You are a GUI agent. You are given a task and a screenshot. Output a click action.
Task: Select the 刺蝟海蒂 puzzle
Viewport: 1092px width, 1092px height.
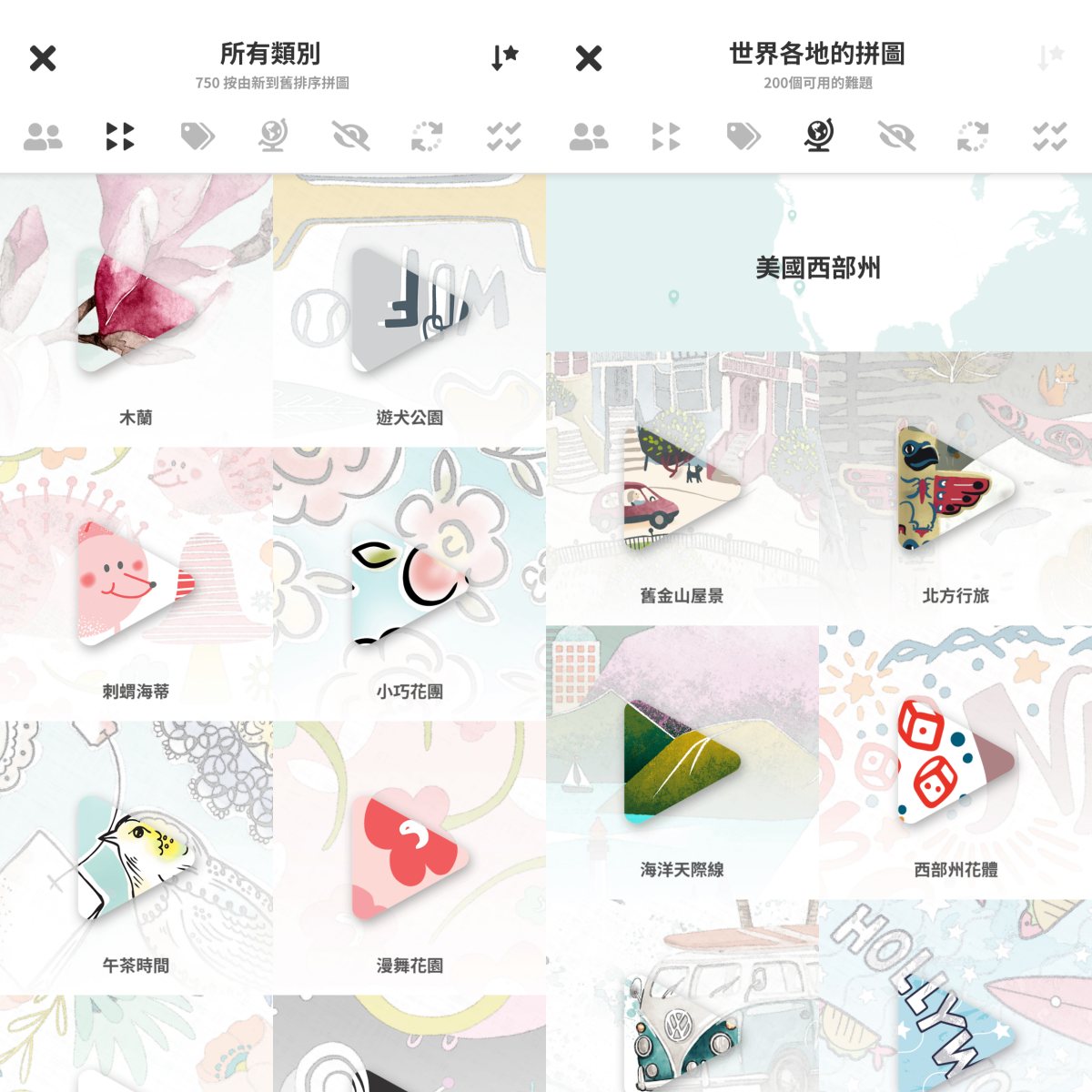click(136, 582)
